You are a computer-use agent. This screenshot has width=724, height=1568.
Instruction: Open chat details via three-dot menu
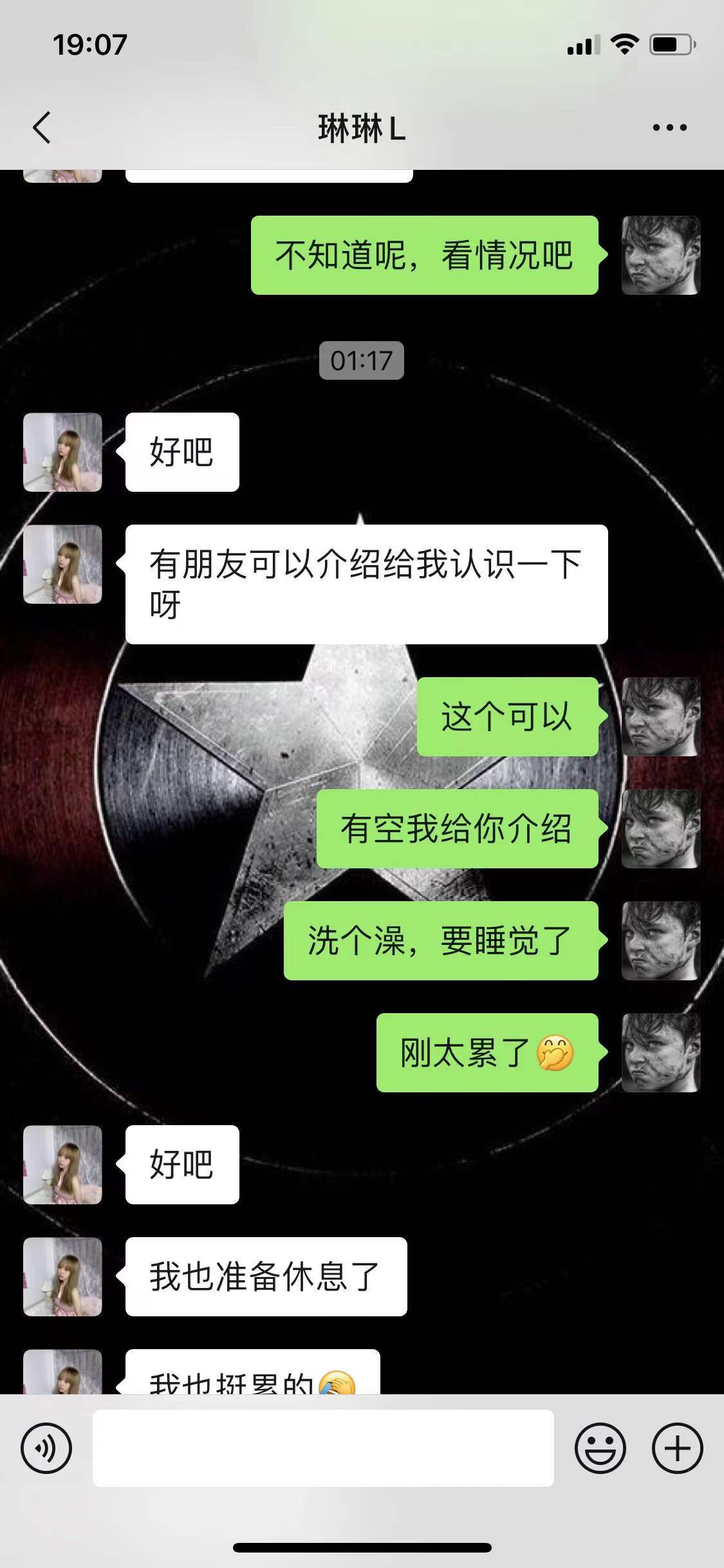(669, 127)
